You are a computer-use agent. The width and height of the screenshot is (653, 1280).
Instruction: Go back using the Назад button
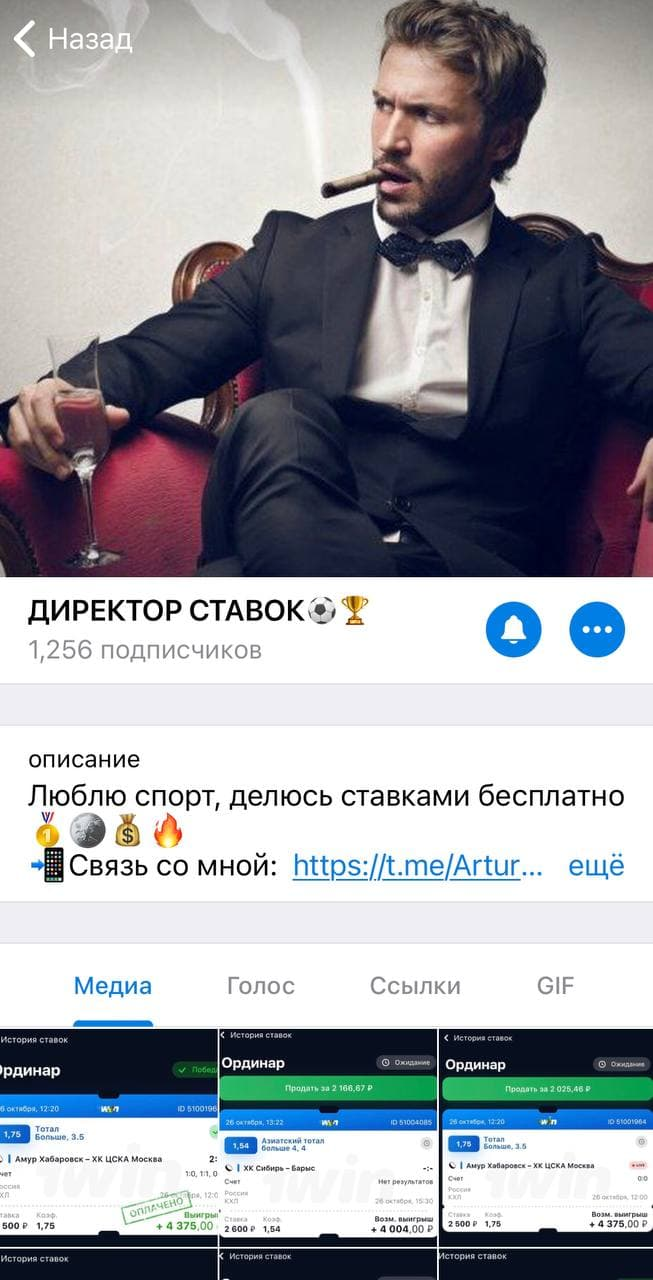coord(73,40)
